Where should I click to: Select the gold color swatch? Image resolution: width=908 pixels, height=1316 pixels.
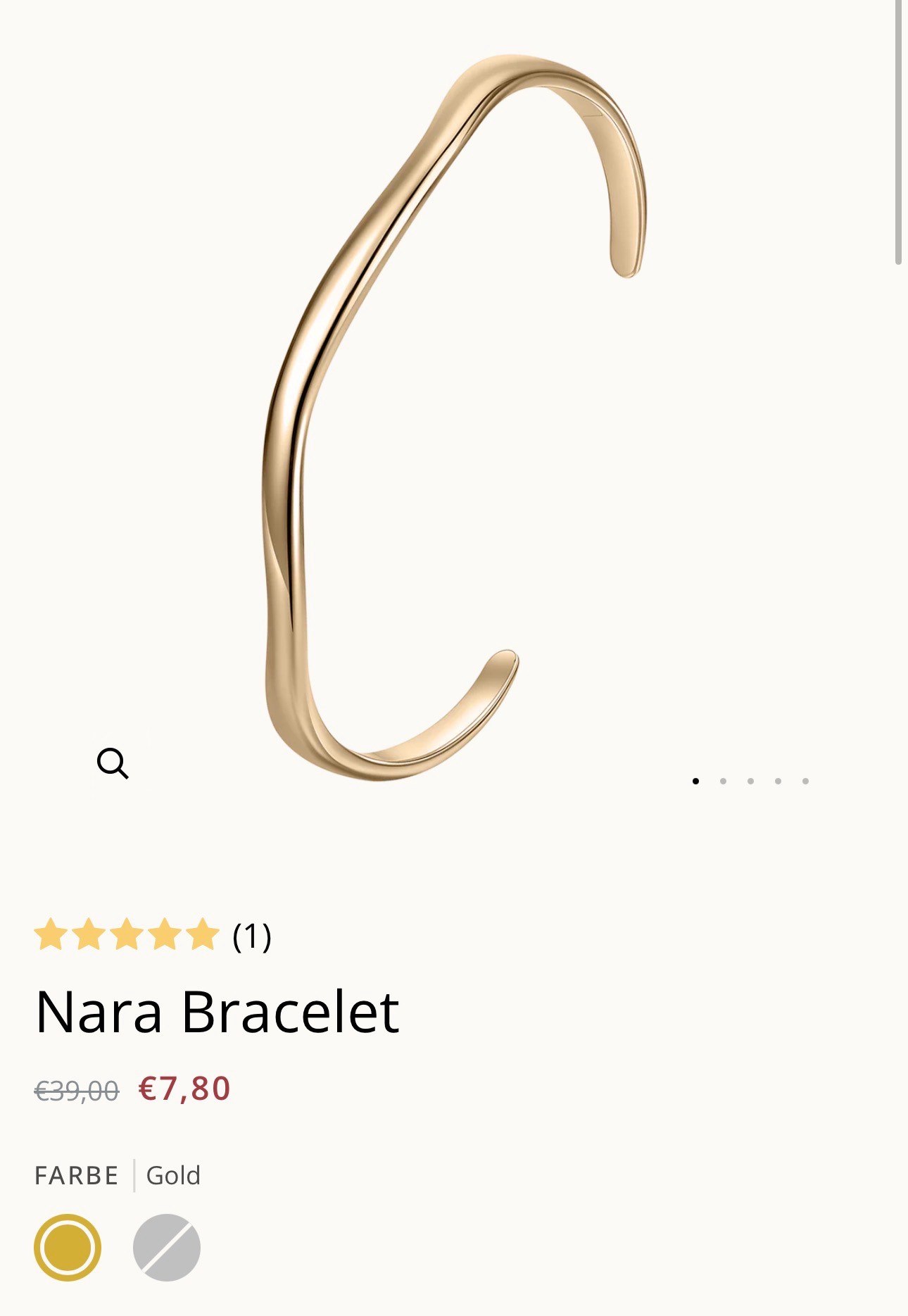click(68, 1247)
